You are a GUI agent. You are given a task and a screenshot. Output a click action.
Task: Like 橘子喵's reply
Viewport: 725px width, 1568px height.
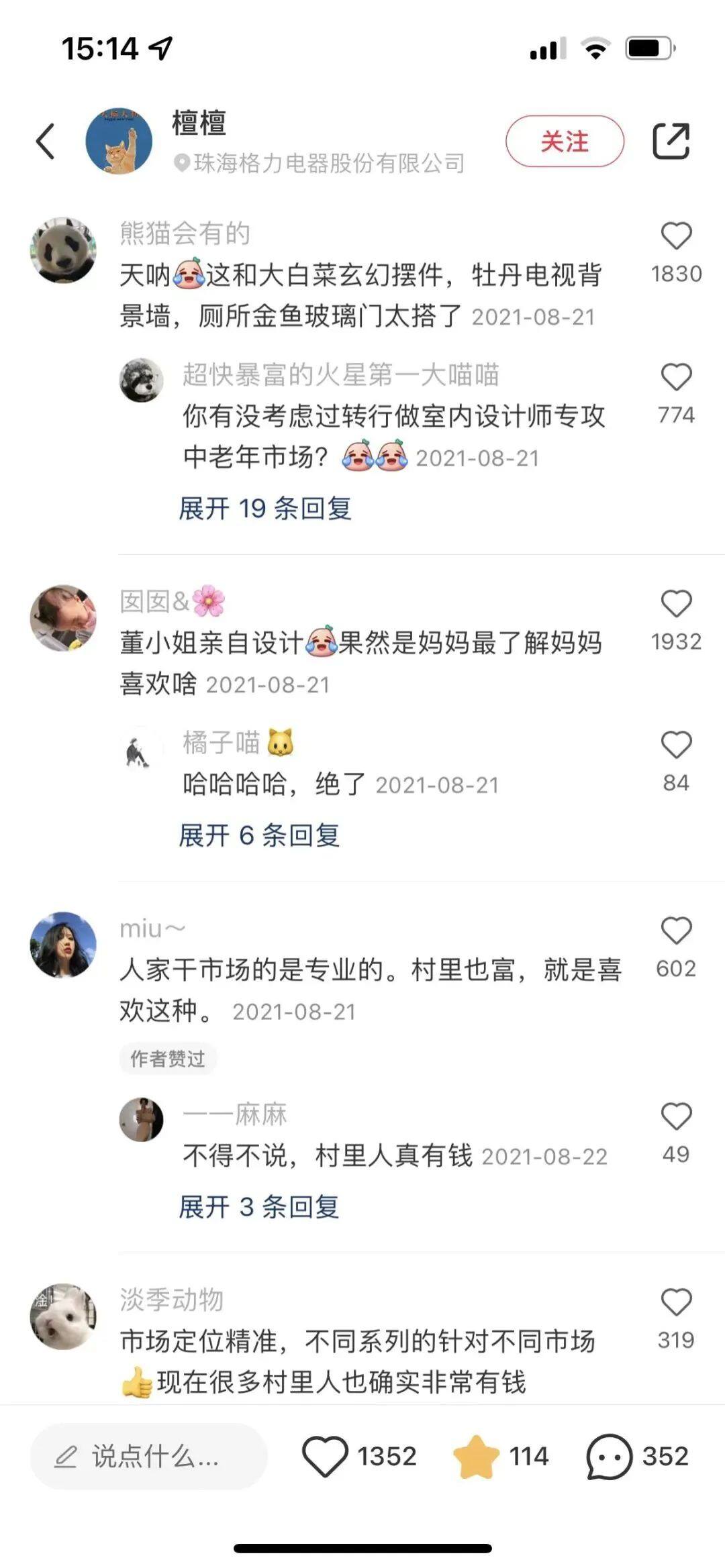tap(676, 745)
